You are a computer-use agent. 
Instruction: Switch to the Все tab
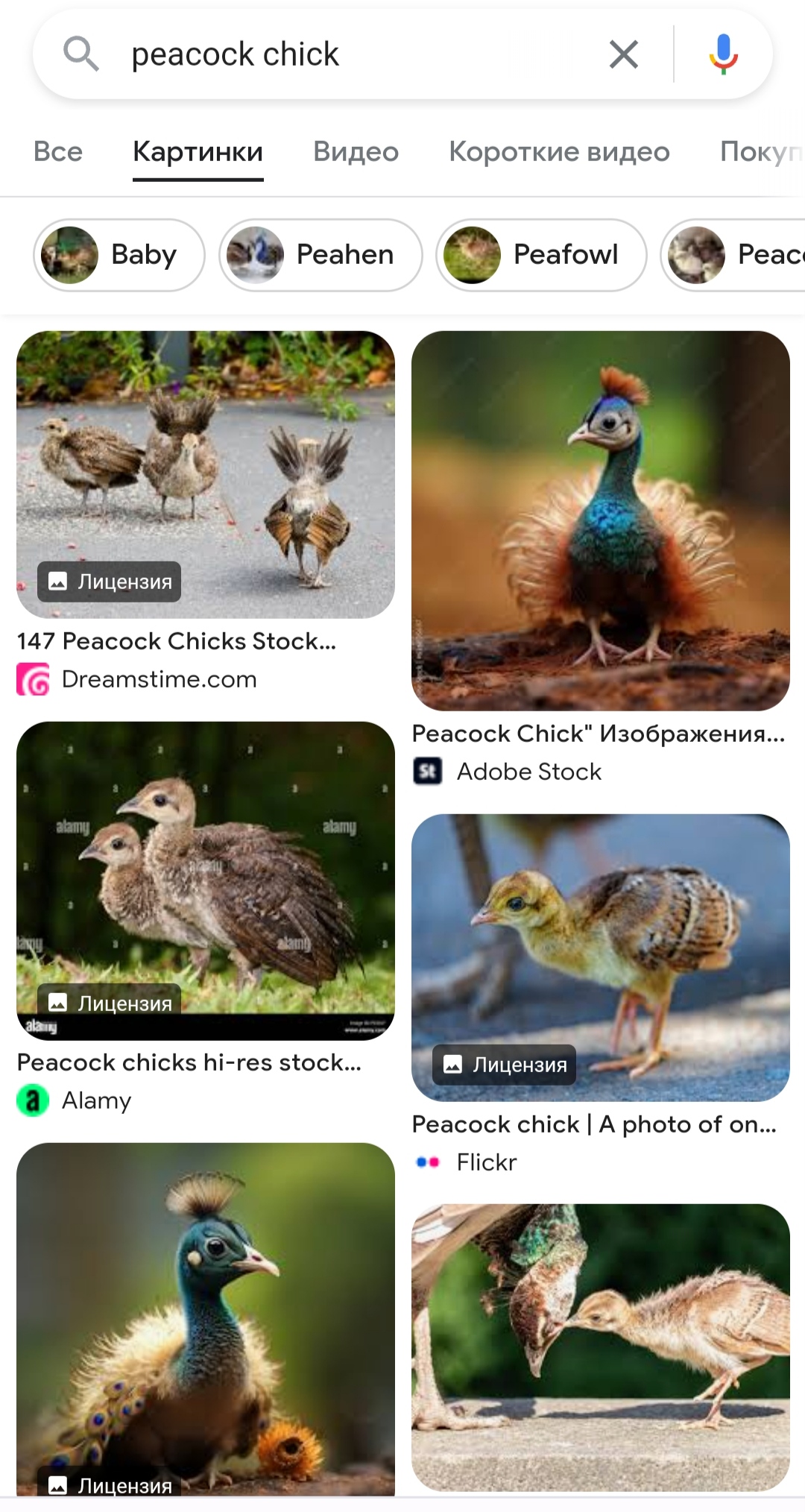click(58, 152)
